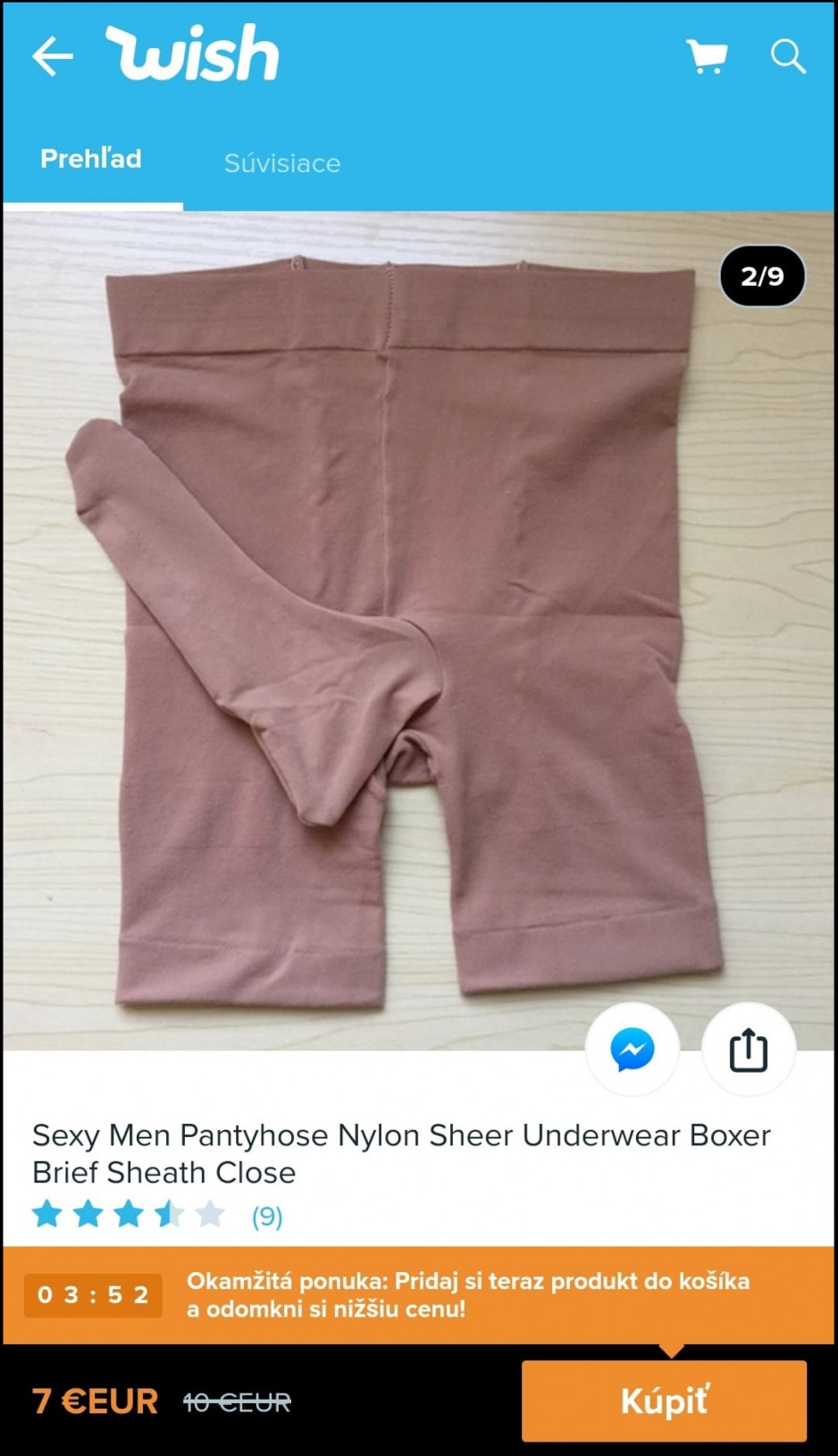The width and height of the screenshot is (838, 1456).
Task: Switch to the Súvisiace tab
Action: point(281,163)
